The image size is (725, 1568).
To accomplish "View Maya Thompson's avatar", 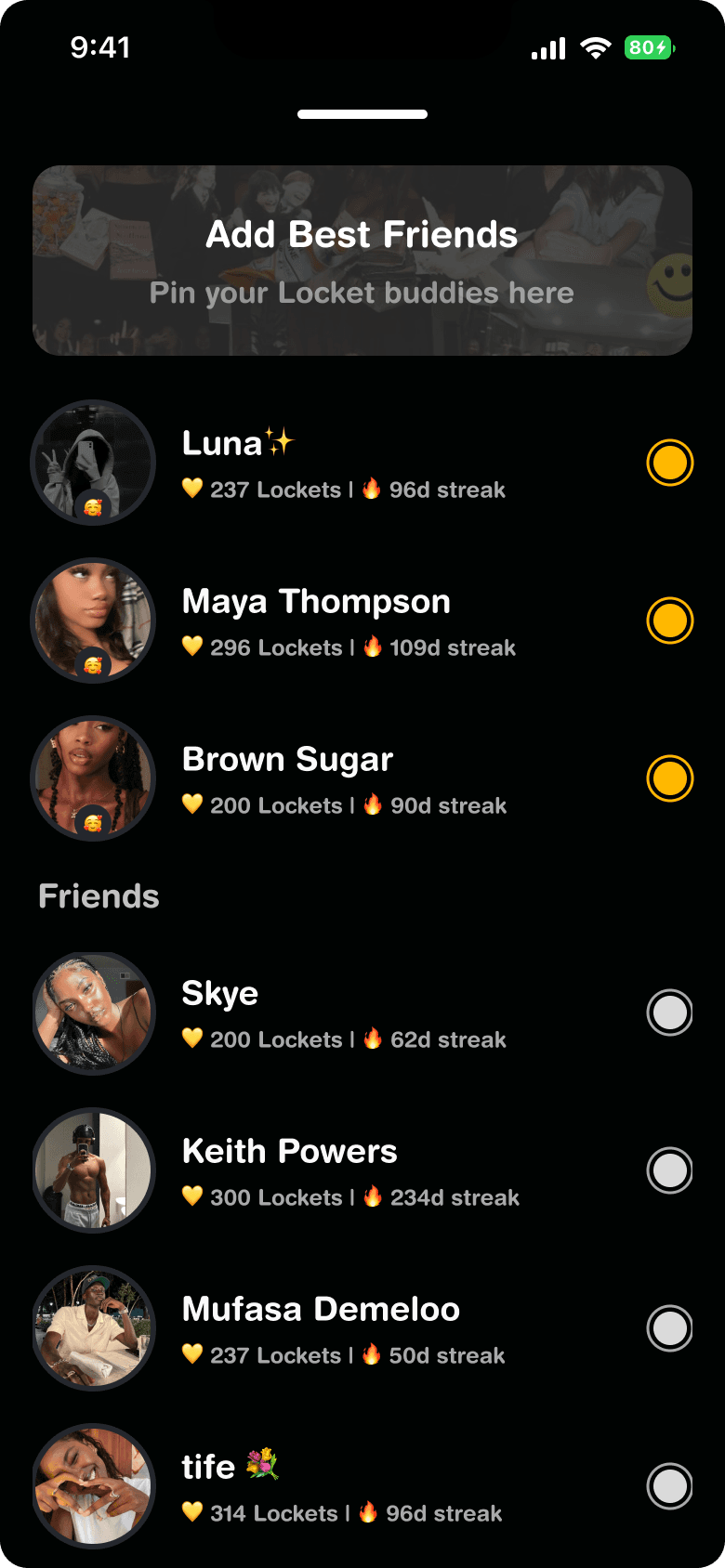I will point(93,621).
